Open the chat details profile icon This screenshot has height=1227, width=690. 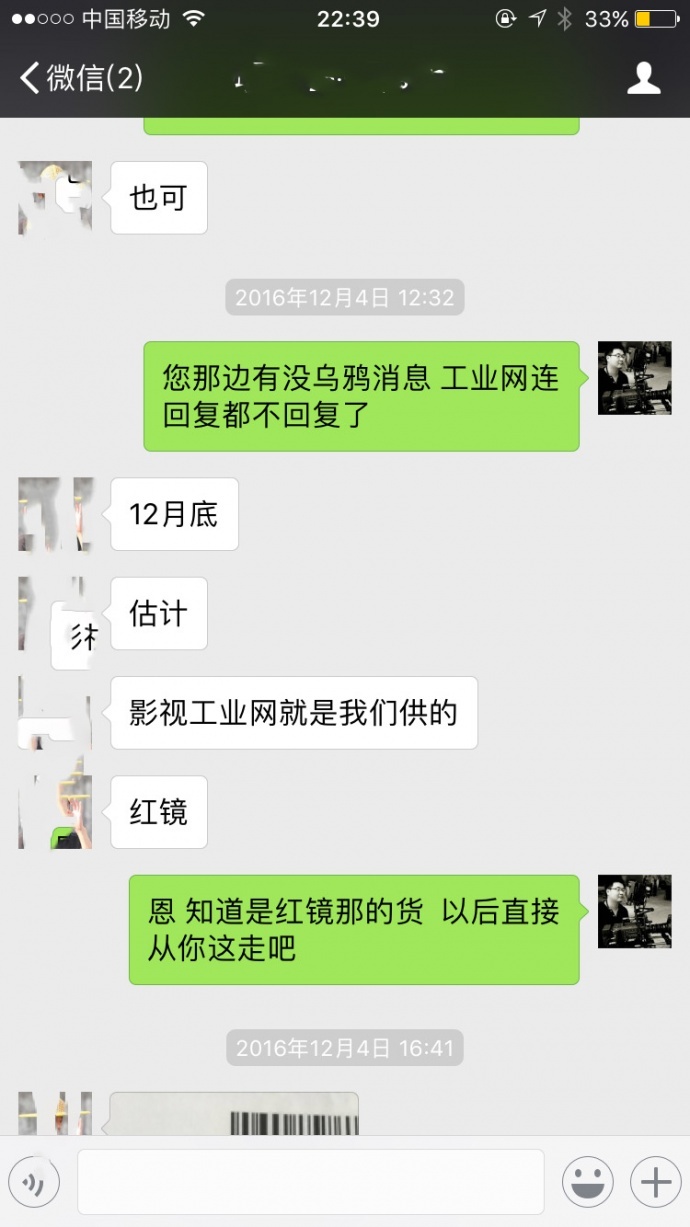tap(644, 78)
